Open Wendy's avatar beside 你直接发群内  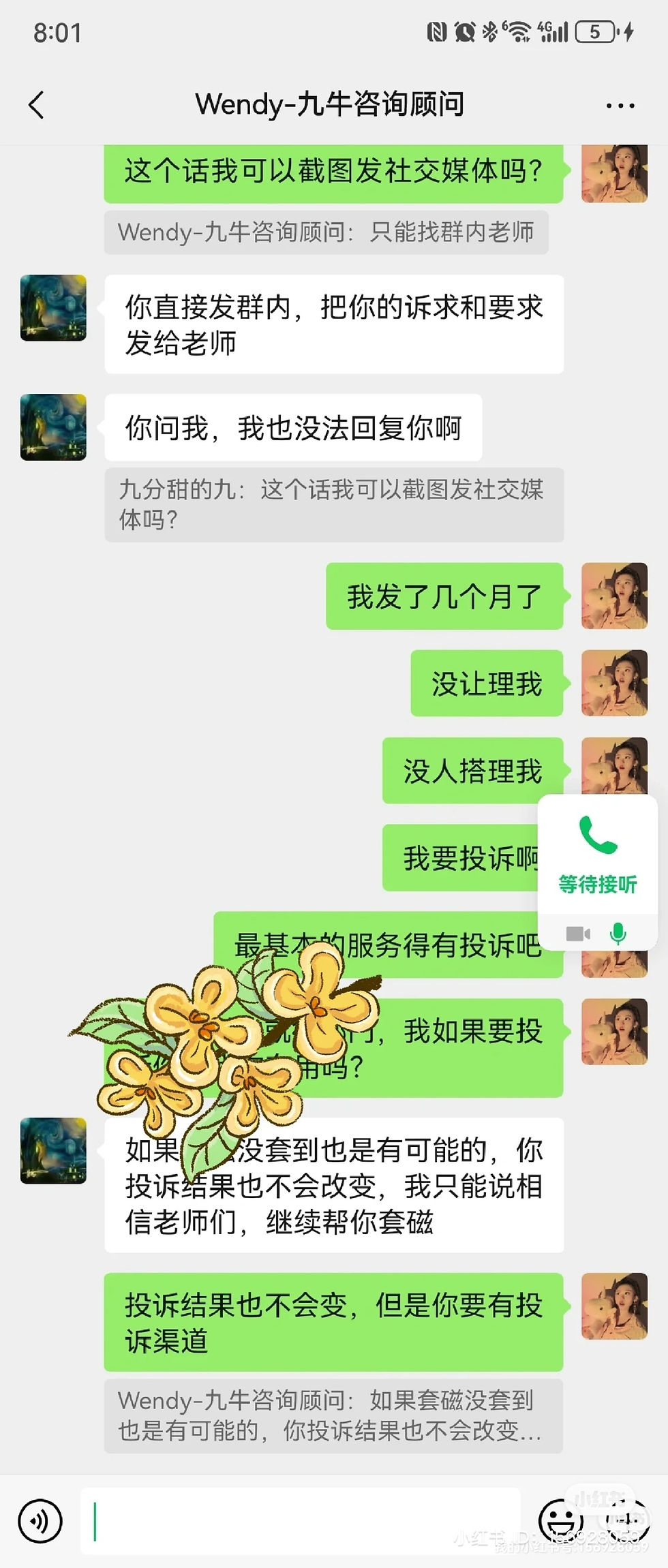click(53, 308)
